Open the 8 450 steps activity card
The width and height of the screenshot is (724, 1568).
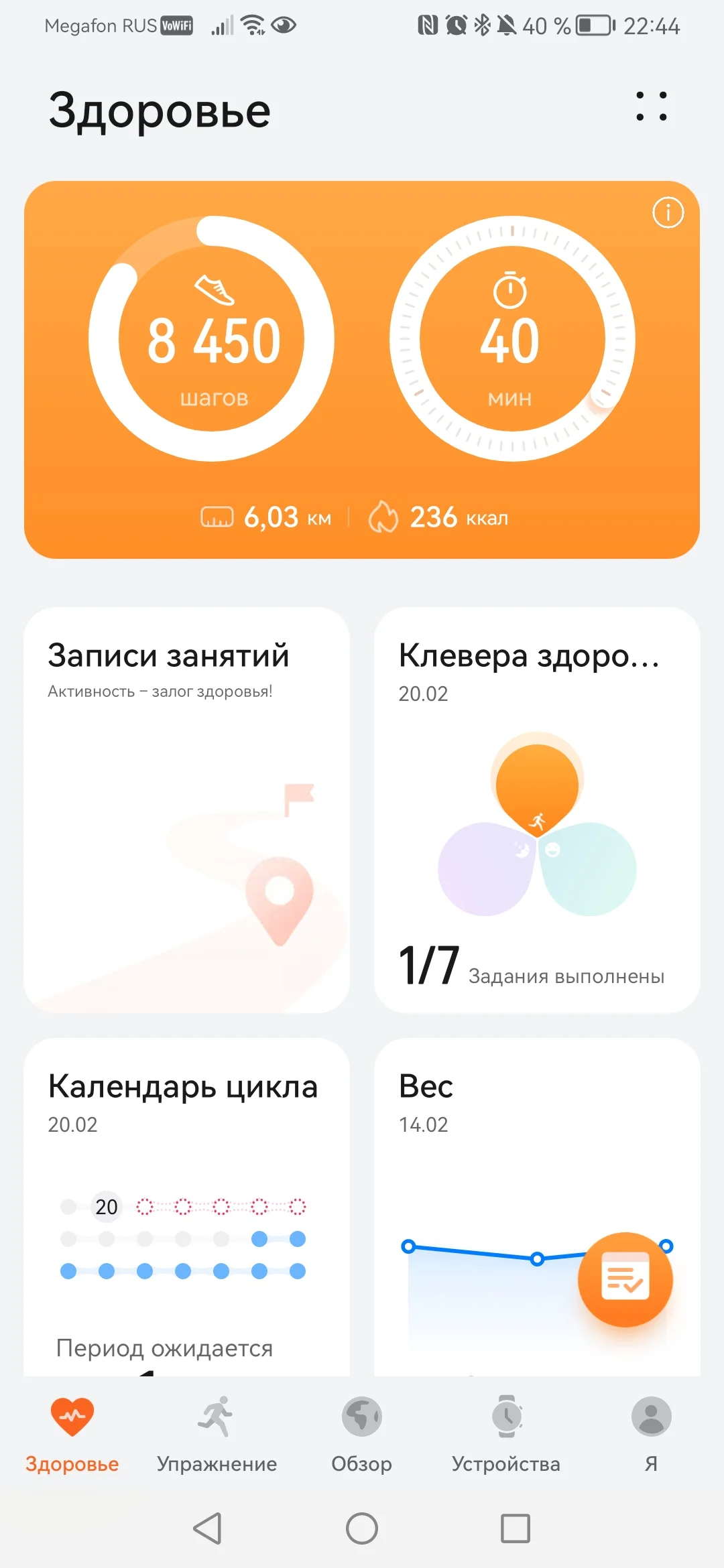point(212,339)
